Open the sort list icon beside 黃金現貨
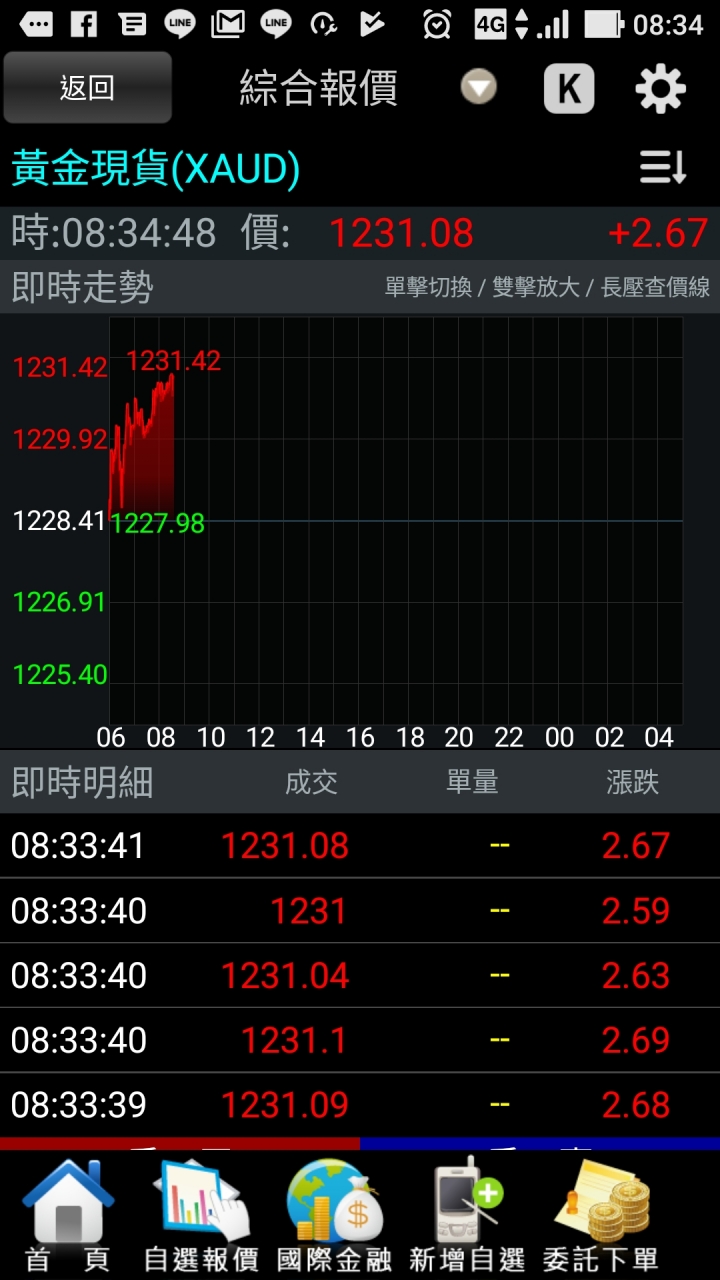Screen dimensions: 720x1280 coord(663,167)
